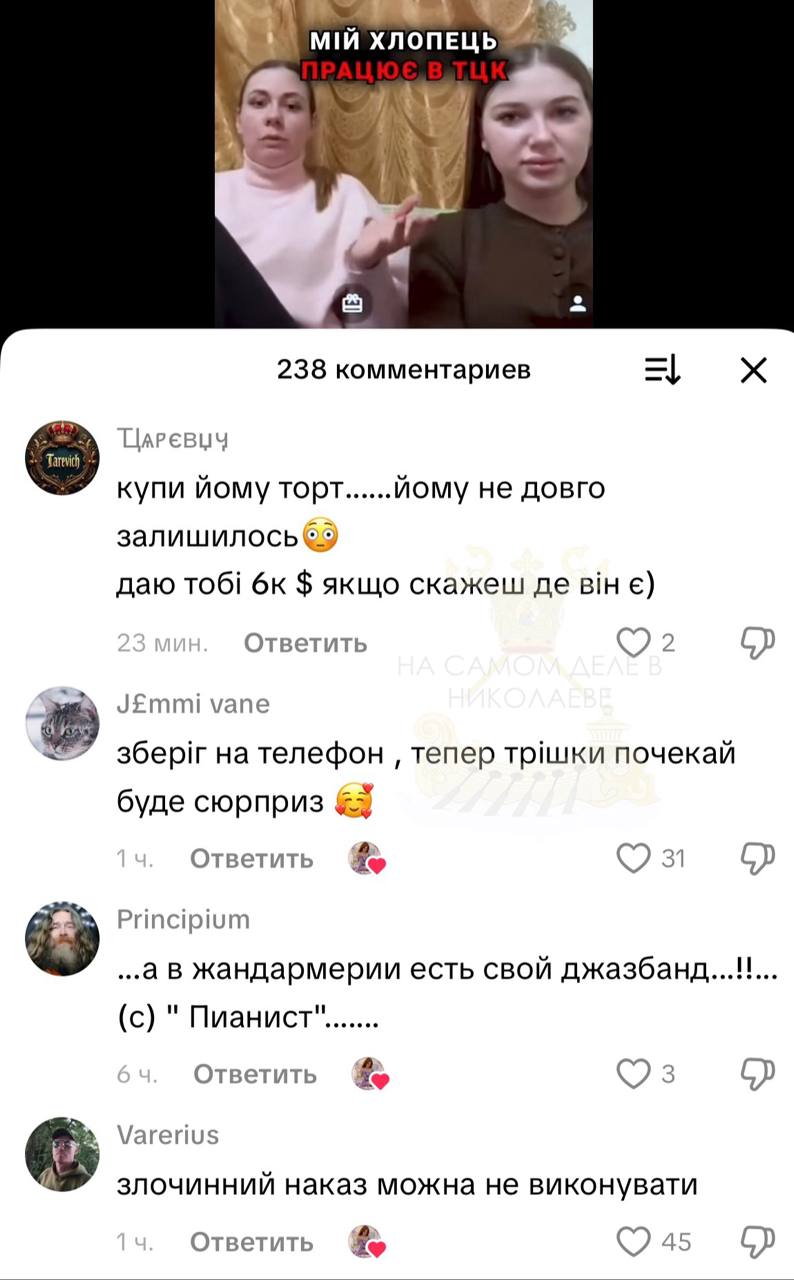Like the comment by J£mmi vane
The image size is (794, 1280).
634,858
